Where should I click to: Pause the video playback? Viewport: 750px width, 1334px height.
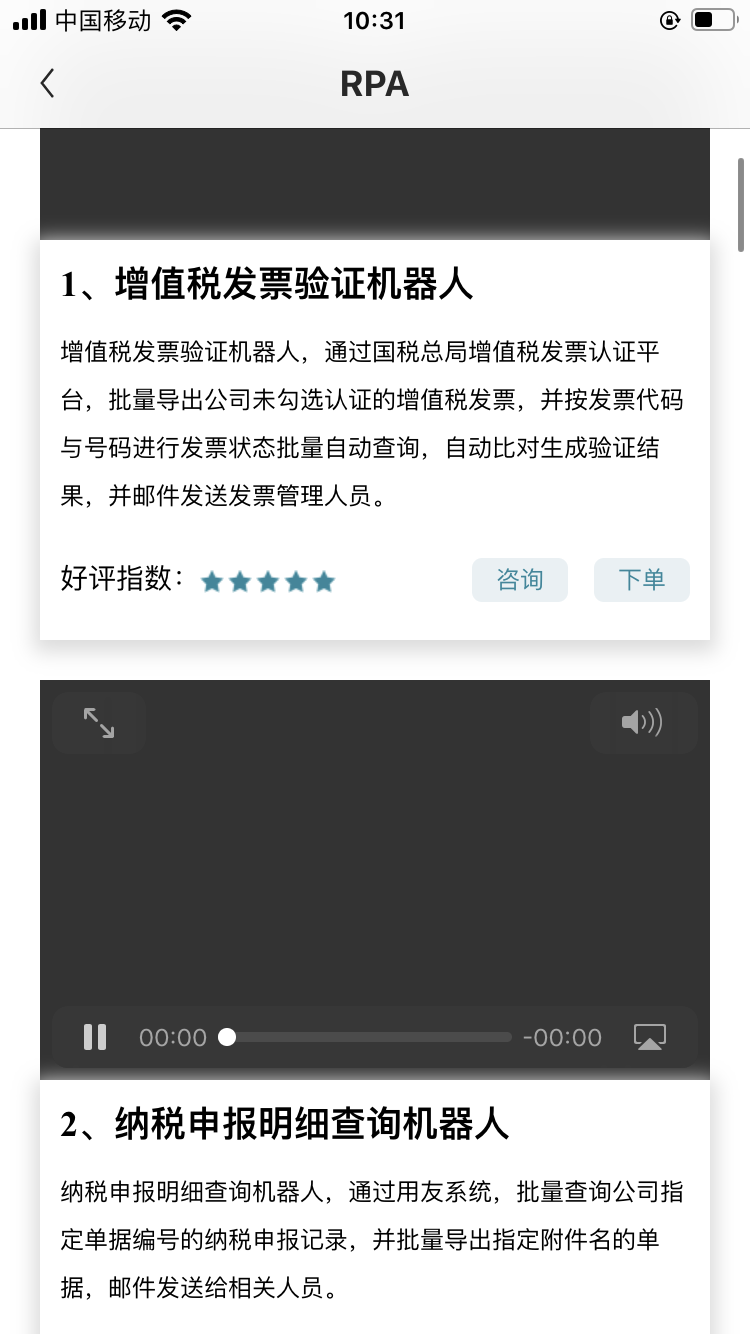[95, 1037]
